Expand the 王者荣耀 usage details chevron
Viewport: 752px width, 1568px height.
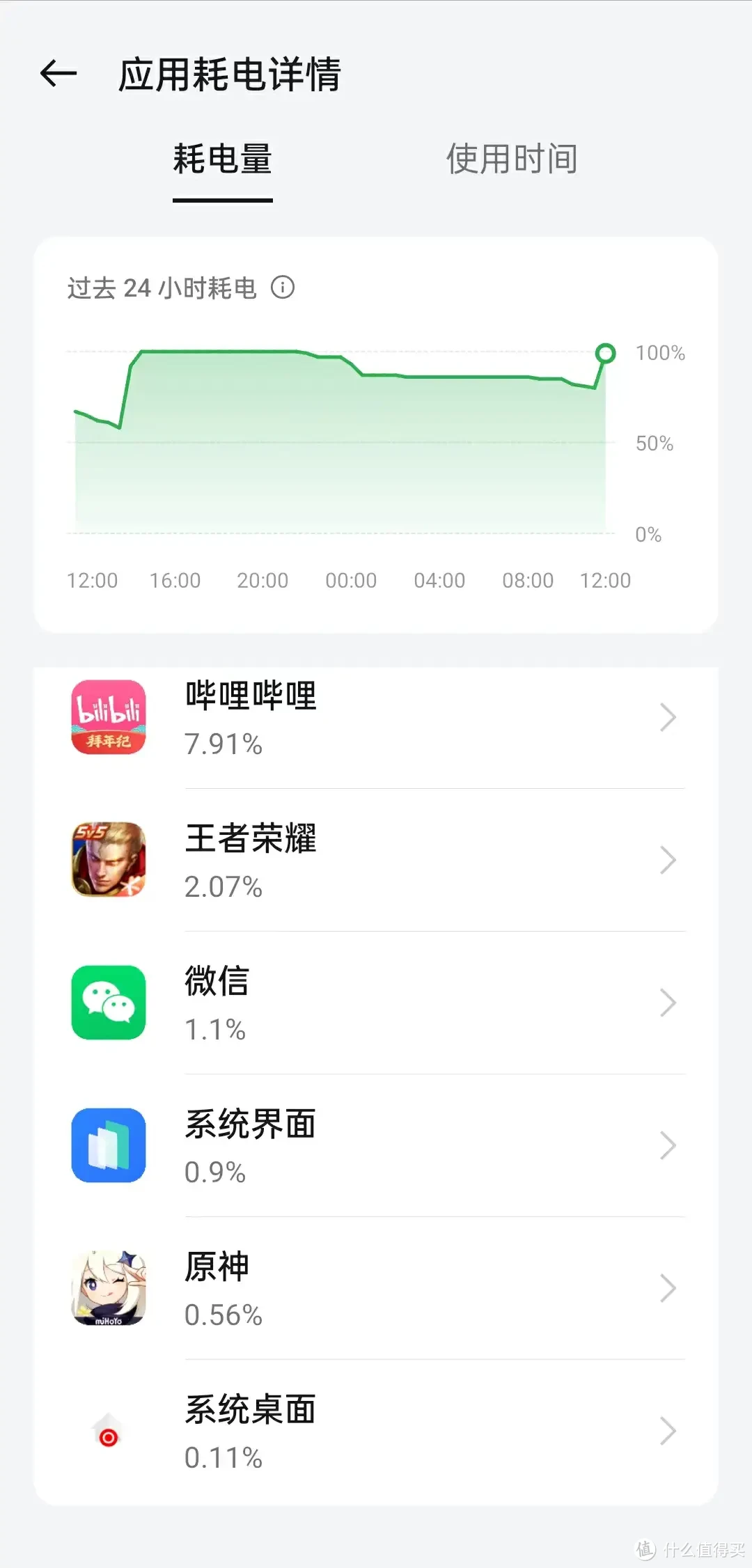[x=667, y=861]
